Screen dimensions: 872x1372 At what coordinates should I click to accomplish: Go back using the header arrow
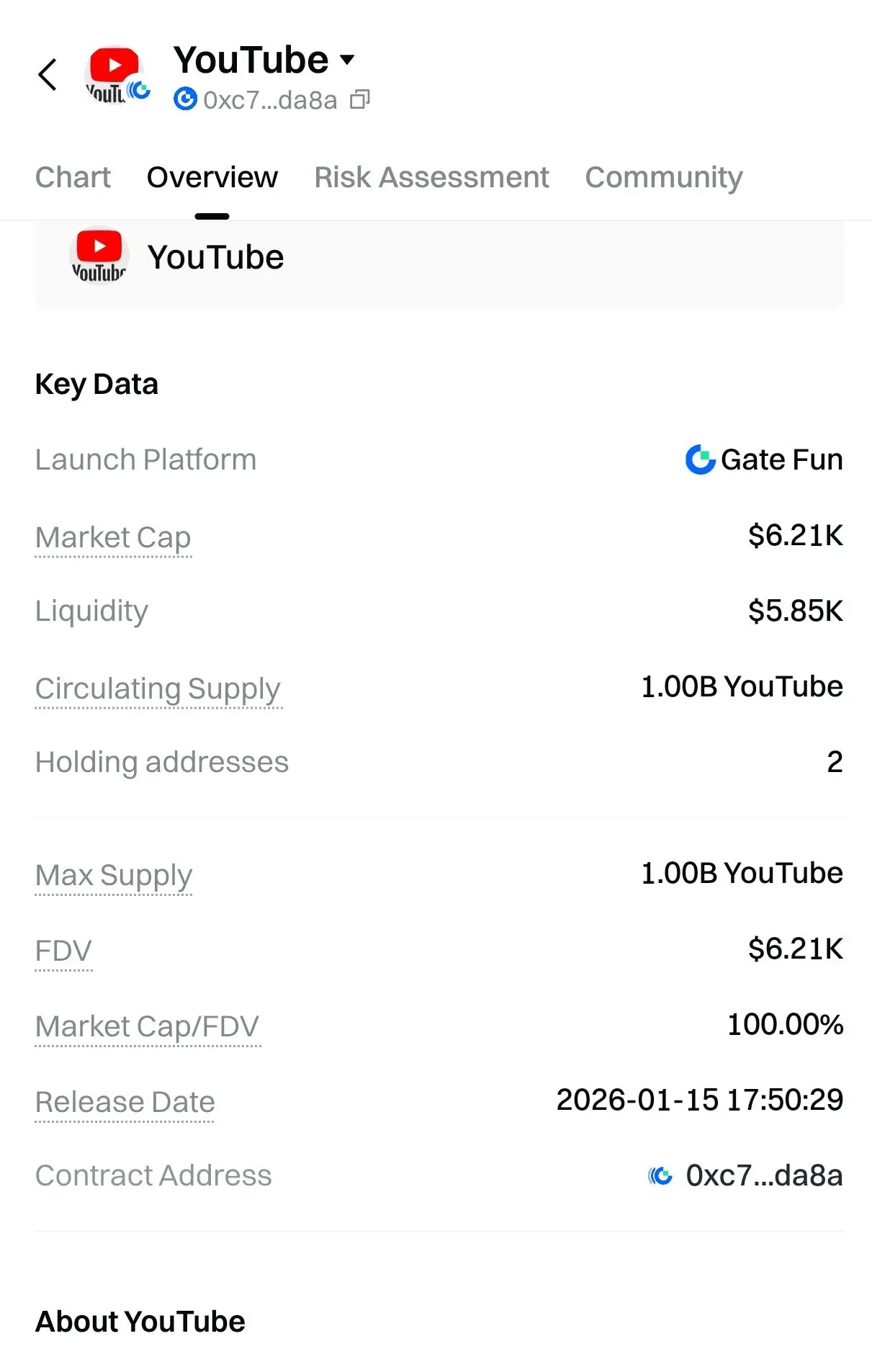[48, 75]
